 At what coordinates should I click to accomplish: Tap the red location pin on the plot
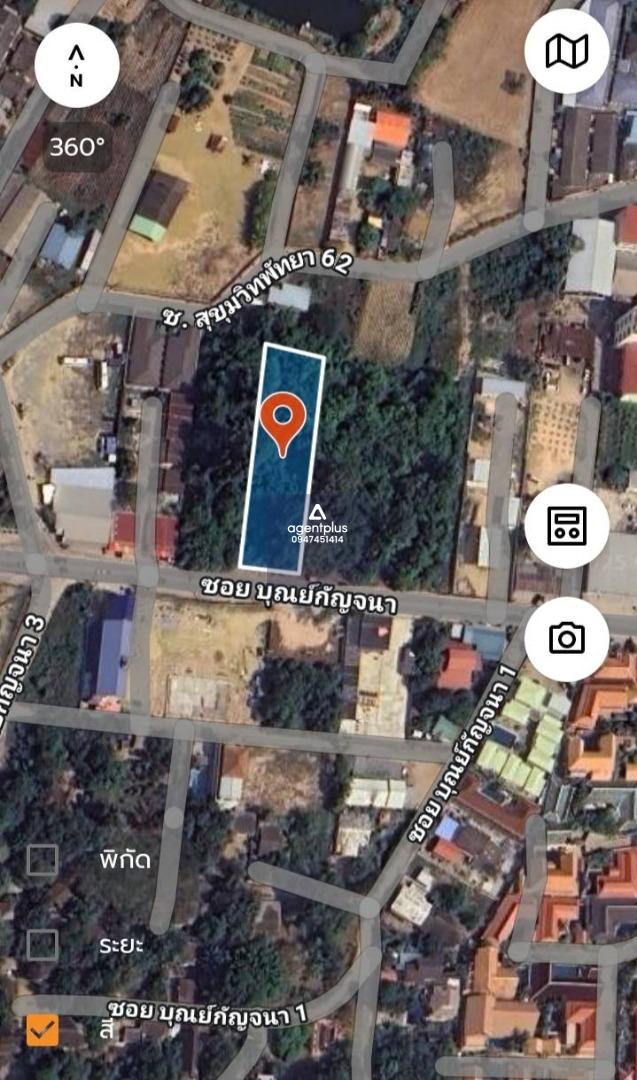(x=283, y=424)
